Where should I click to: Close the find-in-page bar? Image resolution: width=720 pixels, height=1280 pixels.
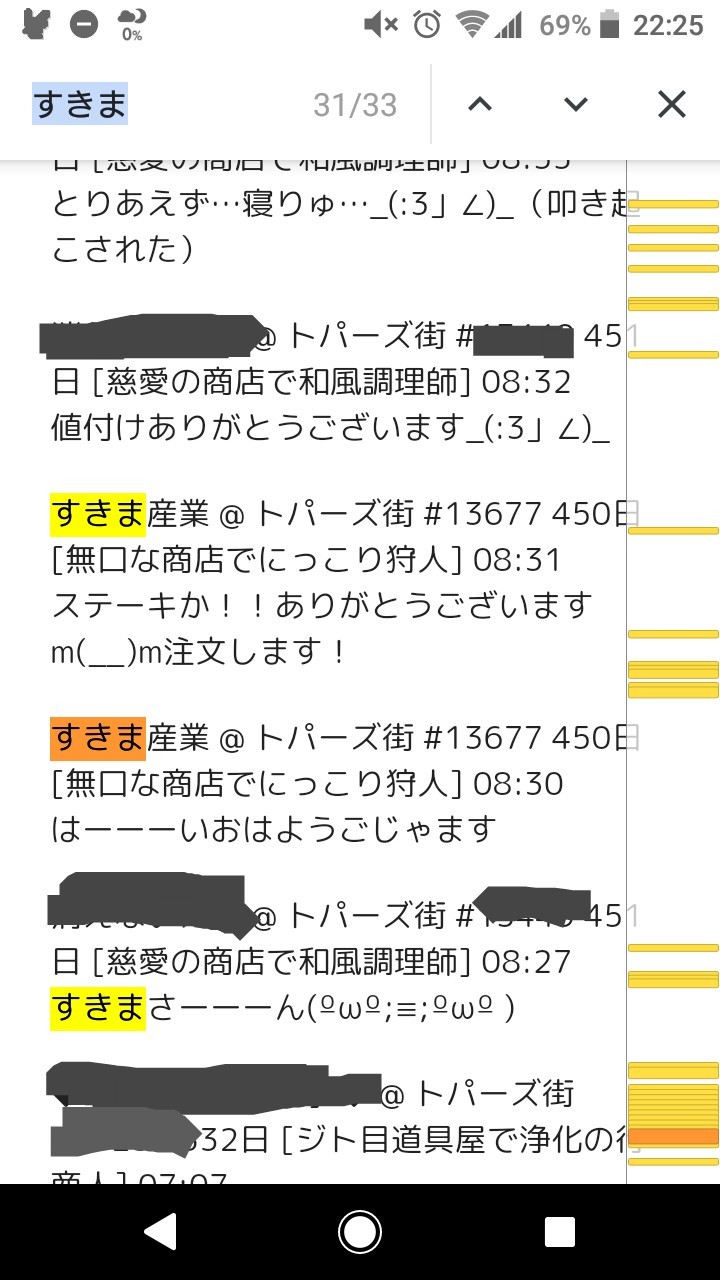tap(671, 104)
